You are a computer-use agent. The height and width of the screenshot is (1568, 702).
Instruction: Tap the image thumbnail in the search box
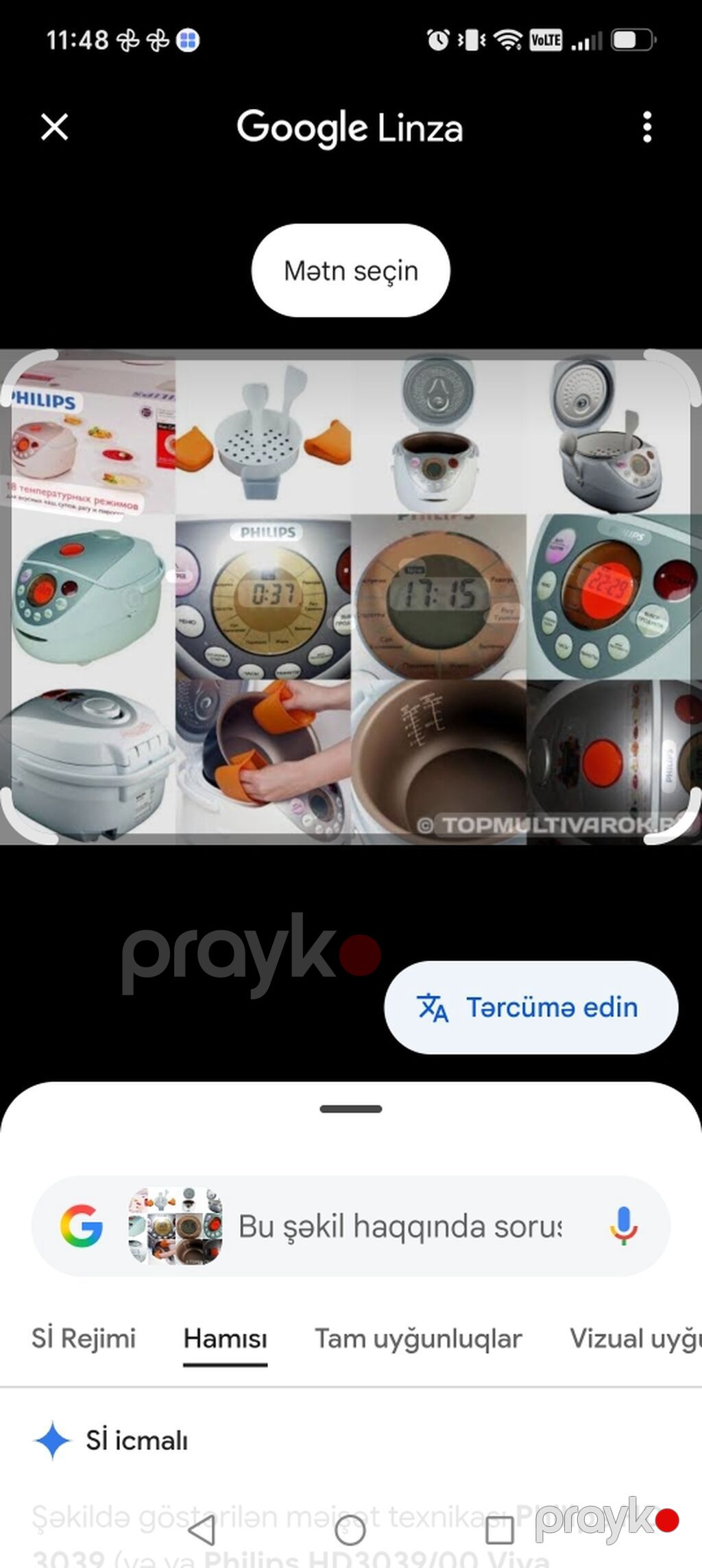175,1226
